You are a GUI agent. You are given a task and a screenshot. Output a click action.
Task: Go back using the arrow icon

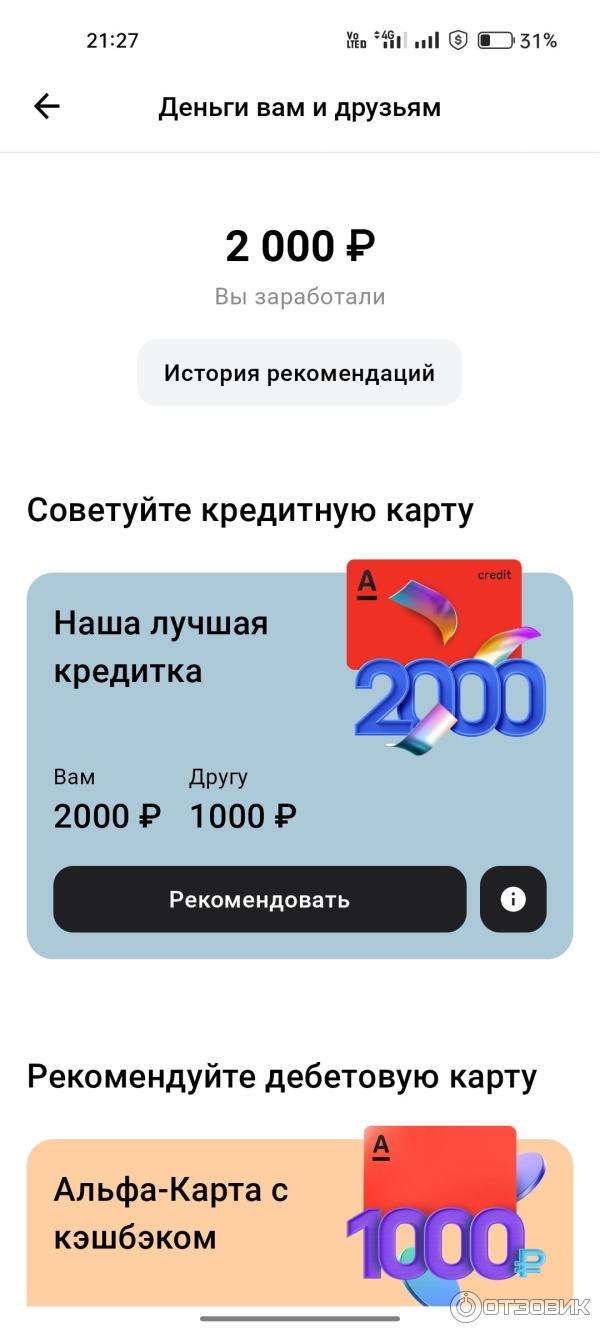coord(47,107)
